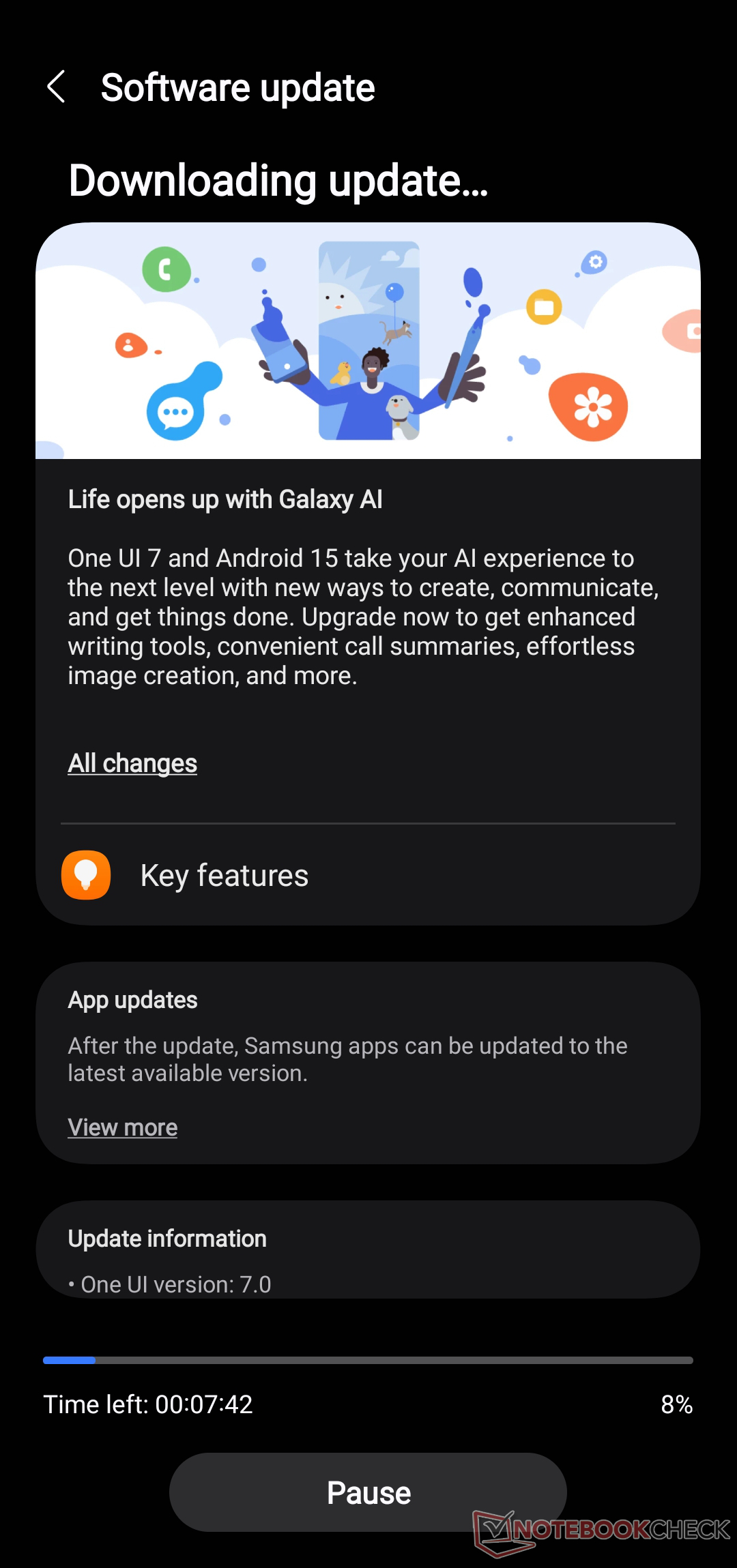
Task: Go back from Software update
Action: [56, 87]
